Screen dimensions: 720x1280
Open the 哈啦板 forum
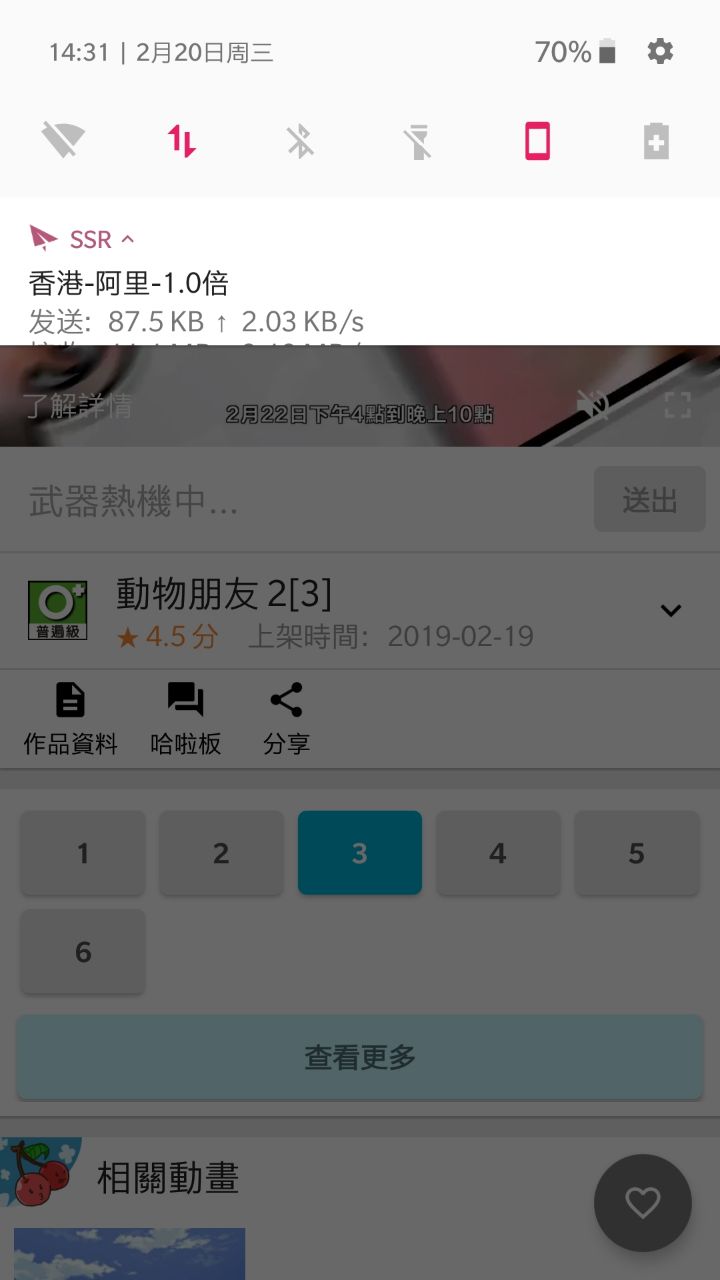(x=185, y=718)
